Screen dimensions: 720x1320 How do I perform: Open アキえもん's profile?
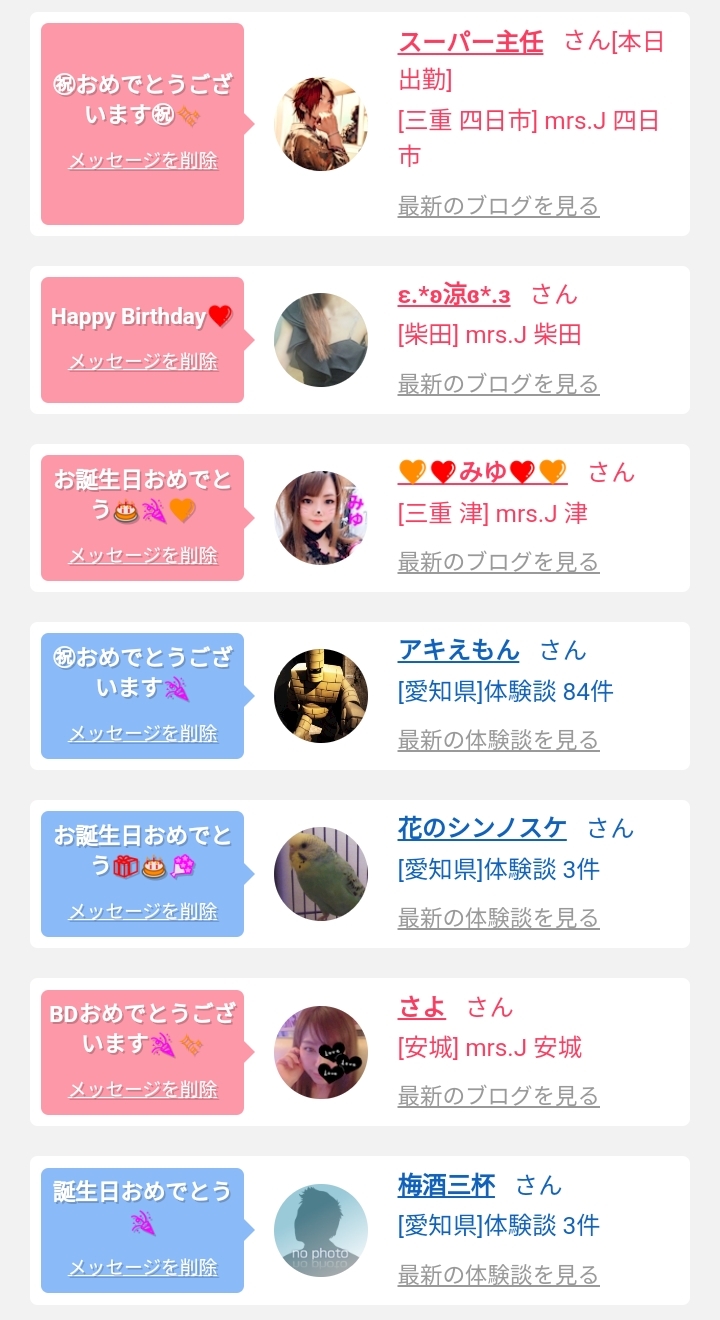point(458,650)
